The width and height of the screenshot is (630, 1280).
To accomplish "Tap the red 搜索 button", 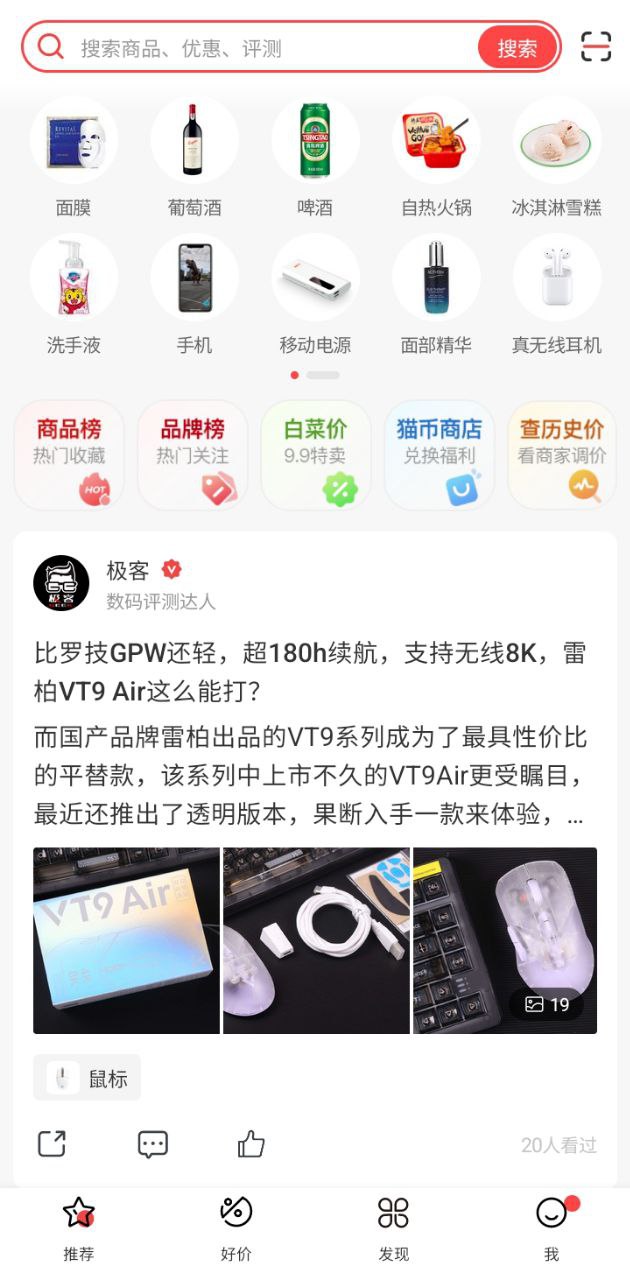I will 517,47.
